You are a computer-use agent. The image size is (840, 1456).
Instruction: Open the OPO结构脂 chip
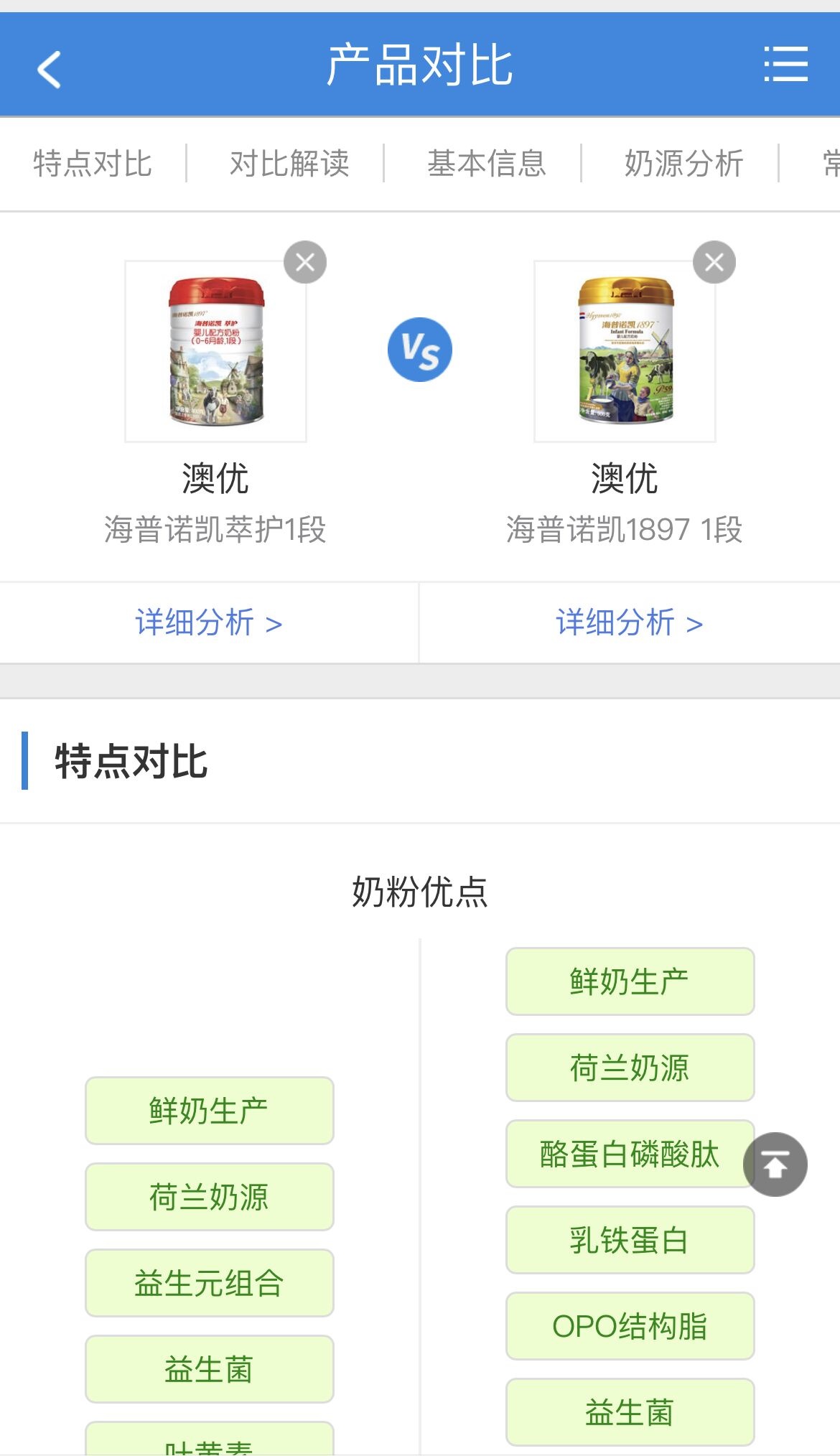tap(630, 1326)
